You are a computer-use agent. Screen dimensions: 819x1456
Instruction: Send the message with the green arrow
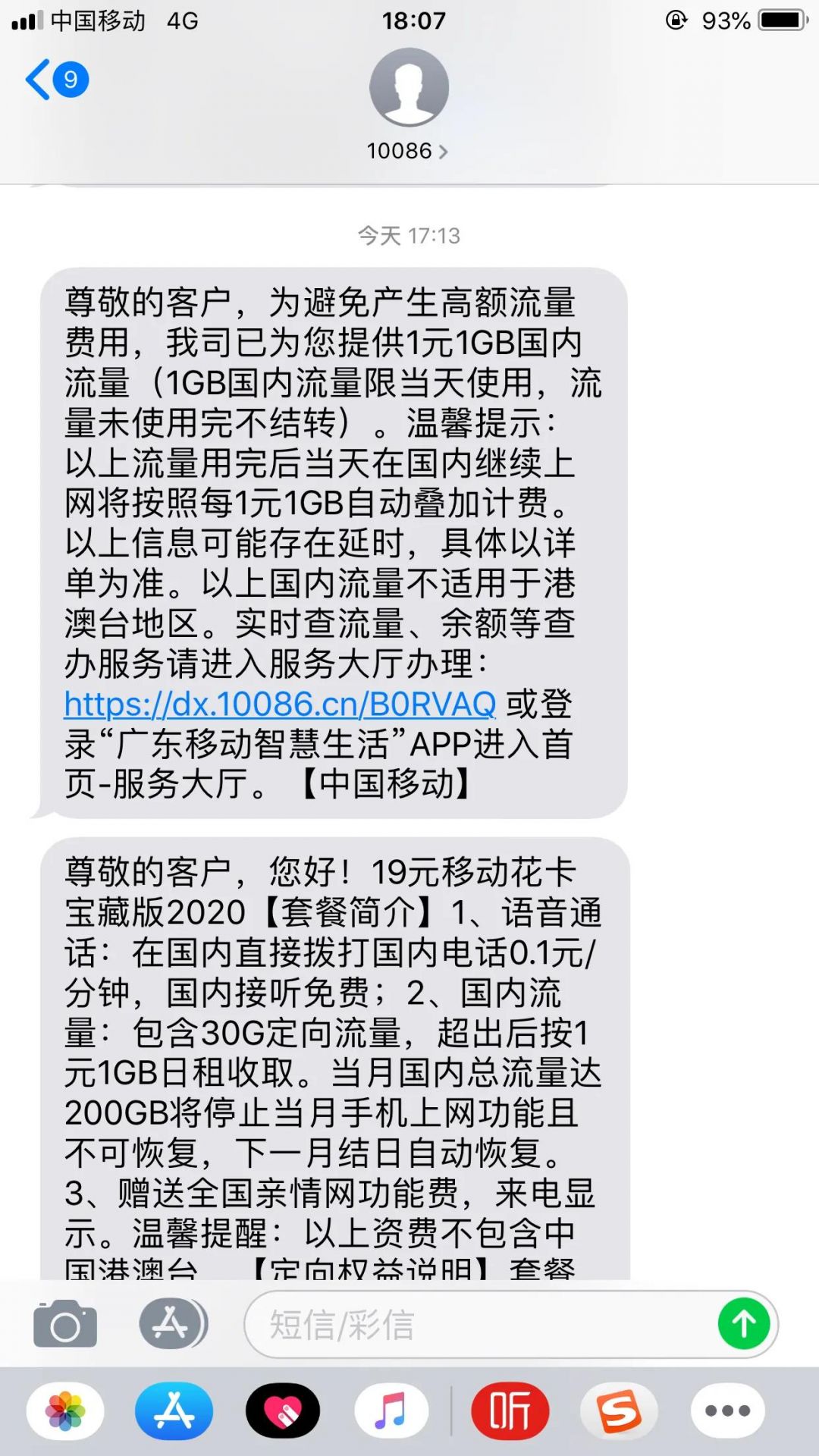coord(744,1324)
